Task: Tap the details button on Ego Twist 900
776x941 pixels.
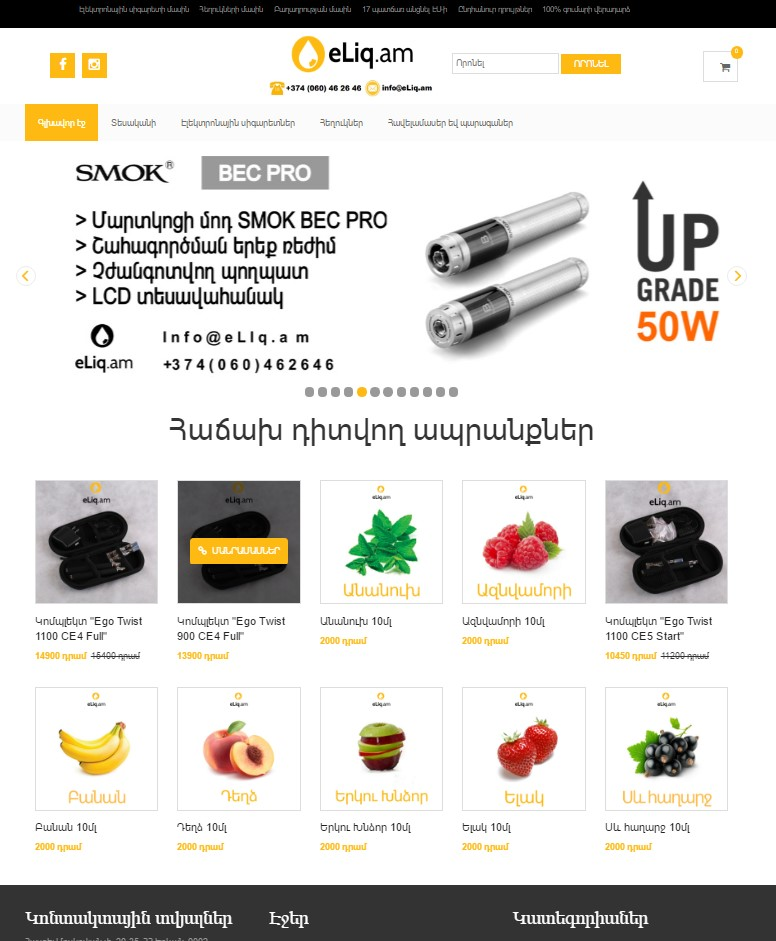Action: (x=239, y=551)
